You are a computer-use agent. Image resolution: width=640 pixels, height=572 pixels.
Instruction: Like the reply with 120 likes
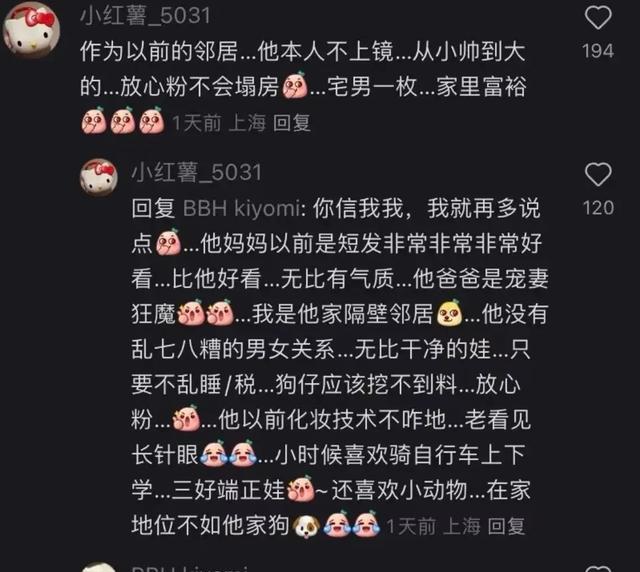coord(597,176)
